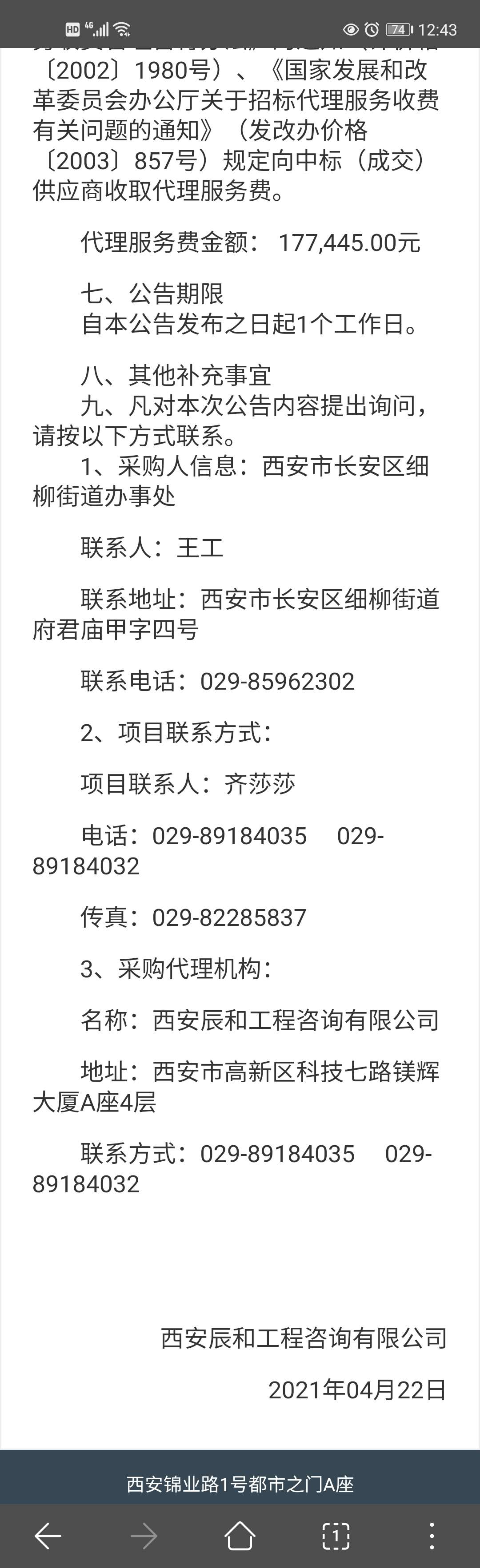Open the browser overflow menu
480x1568 pixels.
432,1536
